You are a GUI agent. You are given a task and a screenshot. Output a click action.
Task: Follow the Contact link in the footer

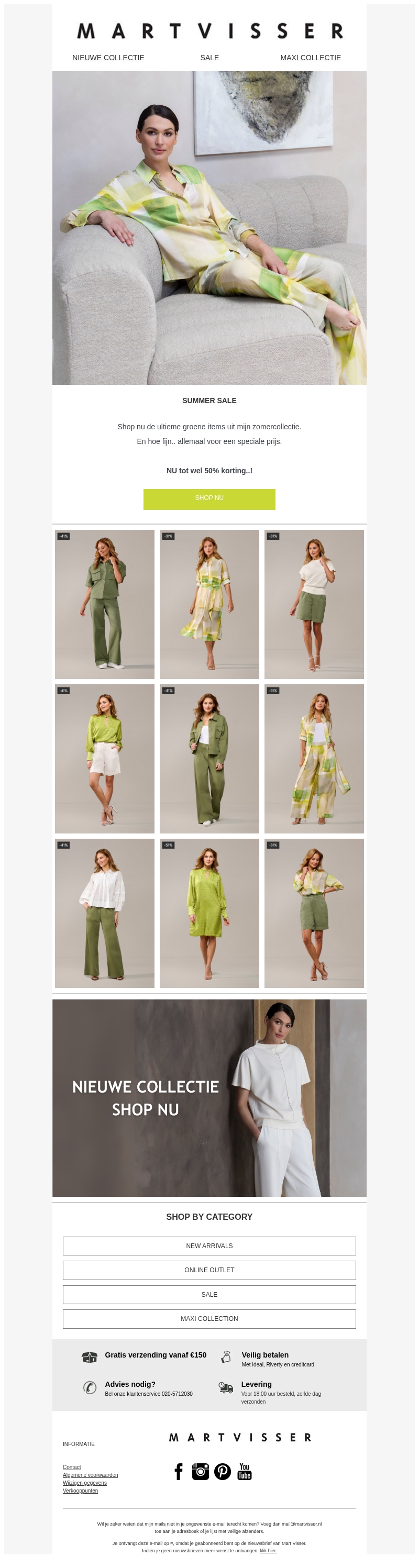tap(72, 1467)
